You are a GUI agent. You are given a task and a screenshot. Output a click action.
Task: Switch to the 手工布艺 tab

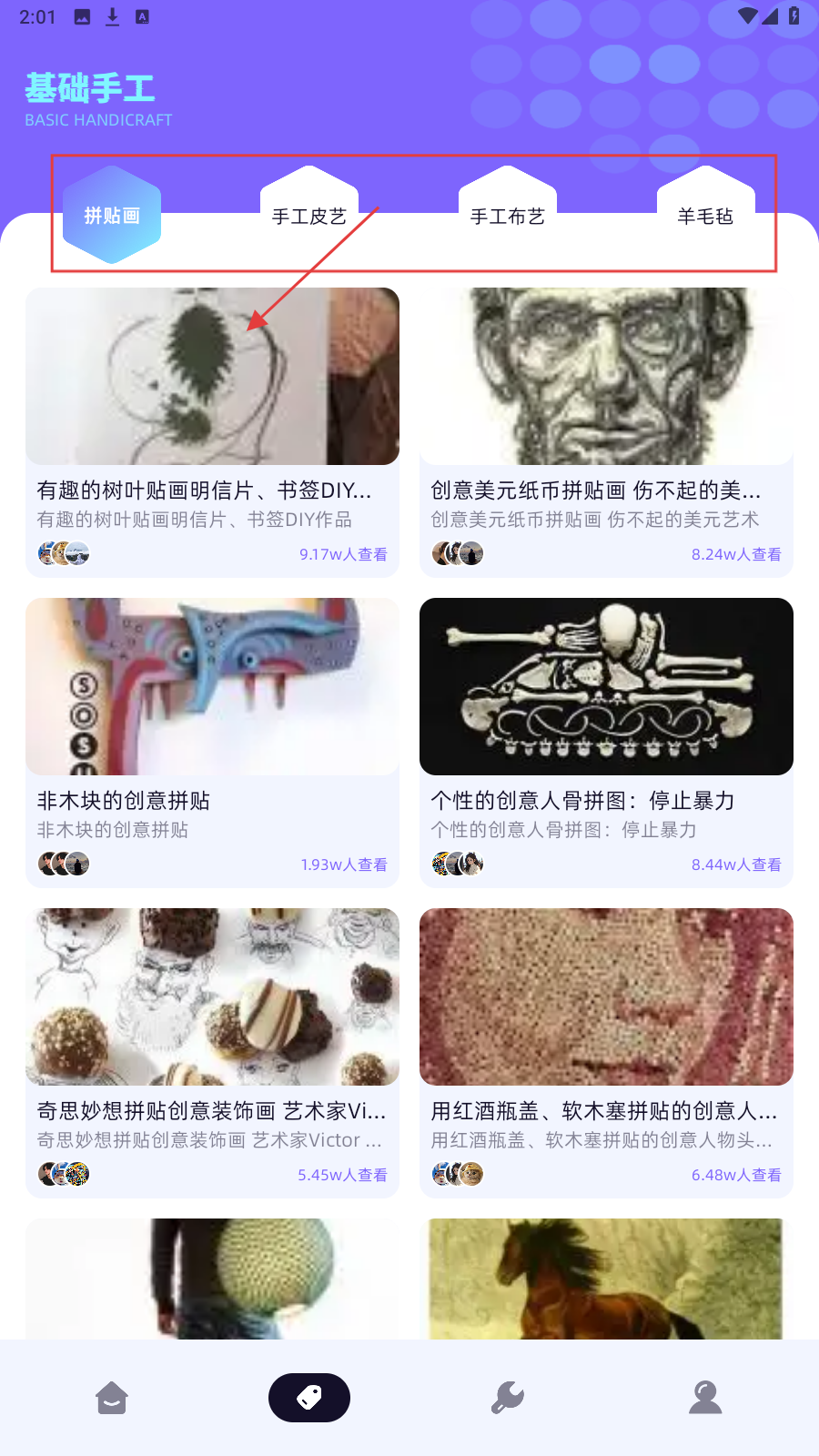(x=508, y=216)
